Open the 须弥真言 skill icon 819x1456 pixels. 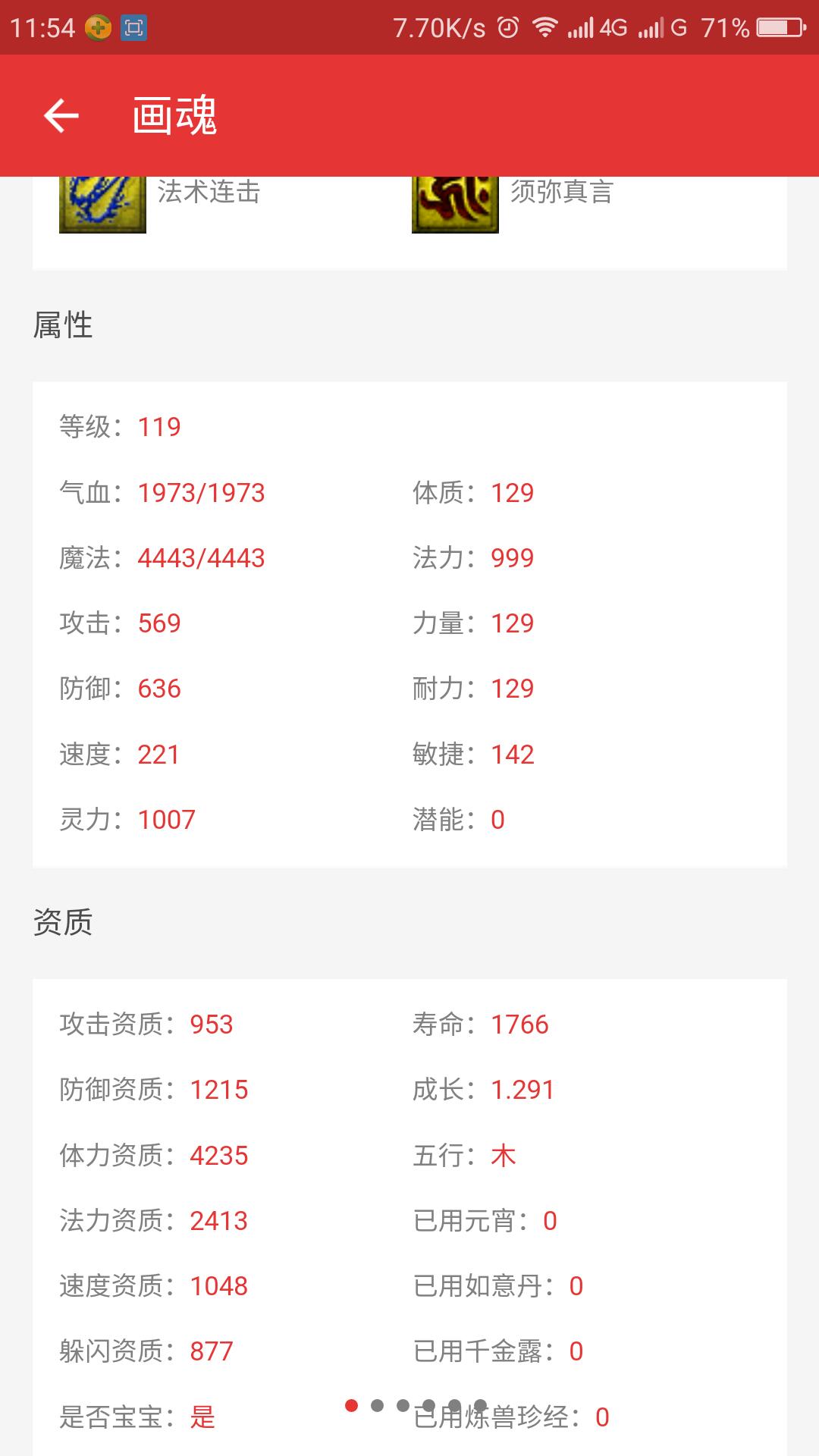(x=455, y=205)
